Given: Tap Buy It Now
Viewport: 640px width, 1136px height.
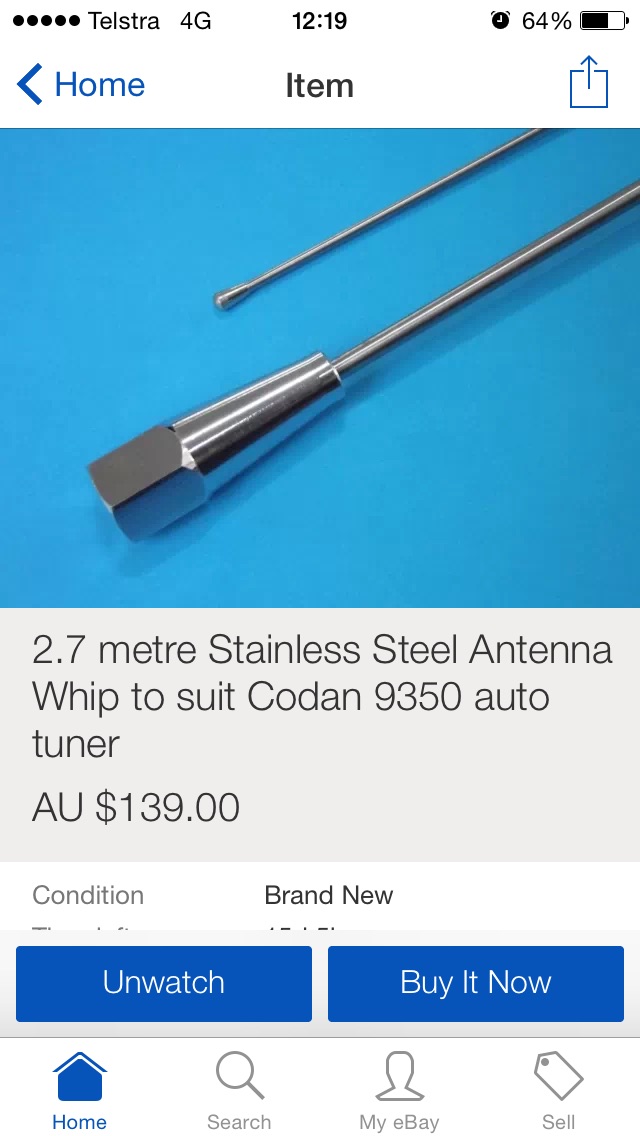Looking at the screenshot, I should pos(475,983).
